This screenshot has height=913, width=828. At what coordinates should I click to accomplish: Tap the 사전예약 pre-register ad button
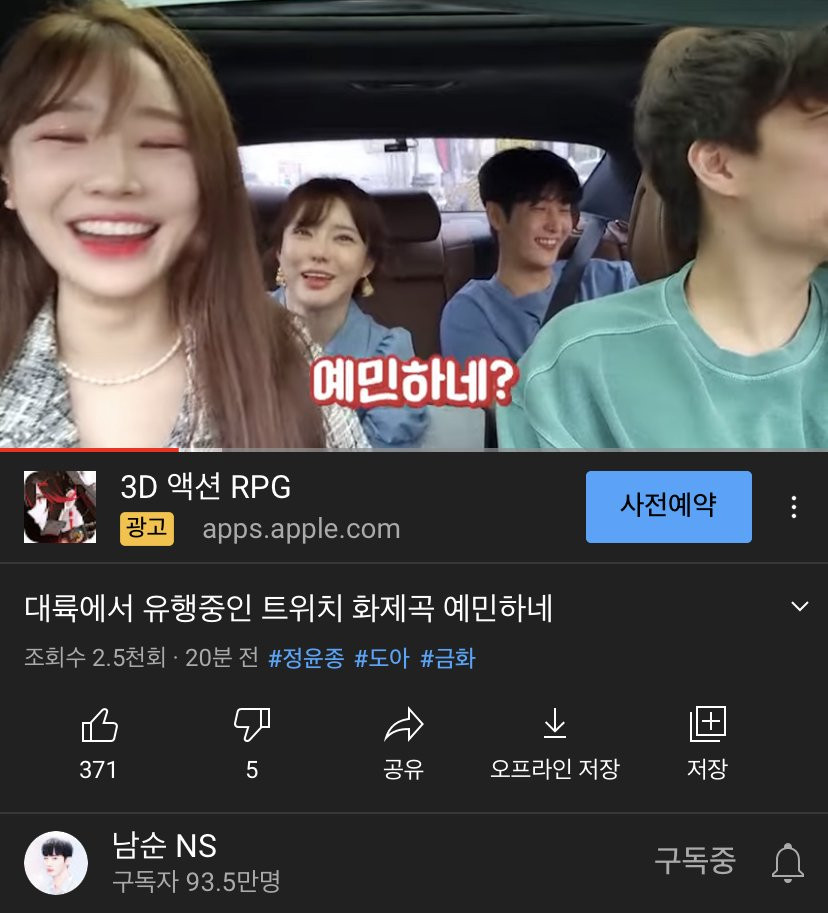tap(668, 506)
